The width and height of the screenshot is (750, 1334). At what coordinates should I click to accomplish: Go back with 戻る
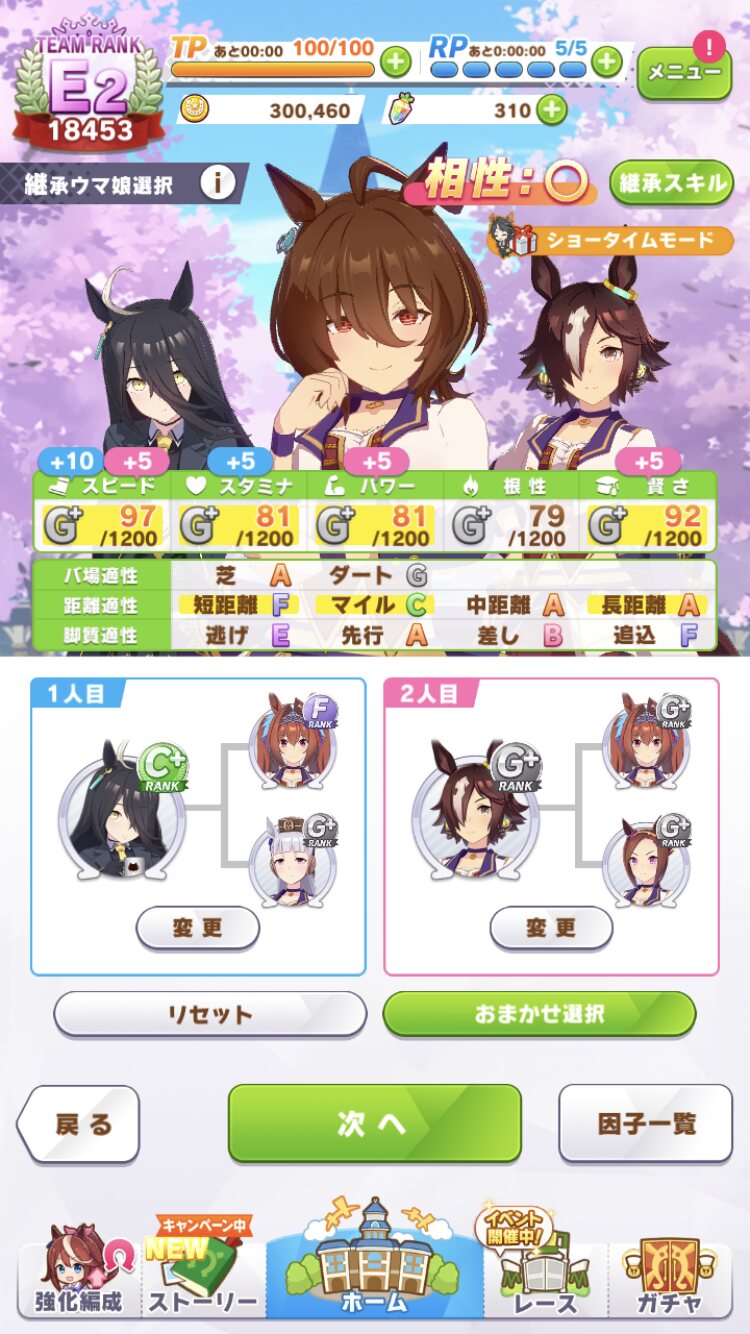tap(78, 1124)
